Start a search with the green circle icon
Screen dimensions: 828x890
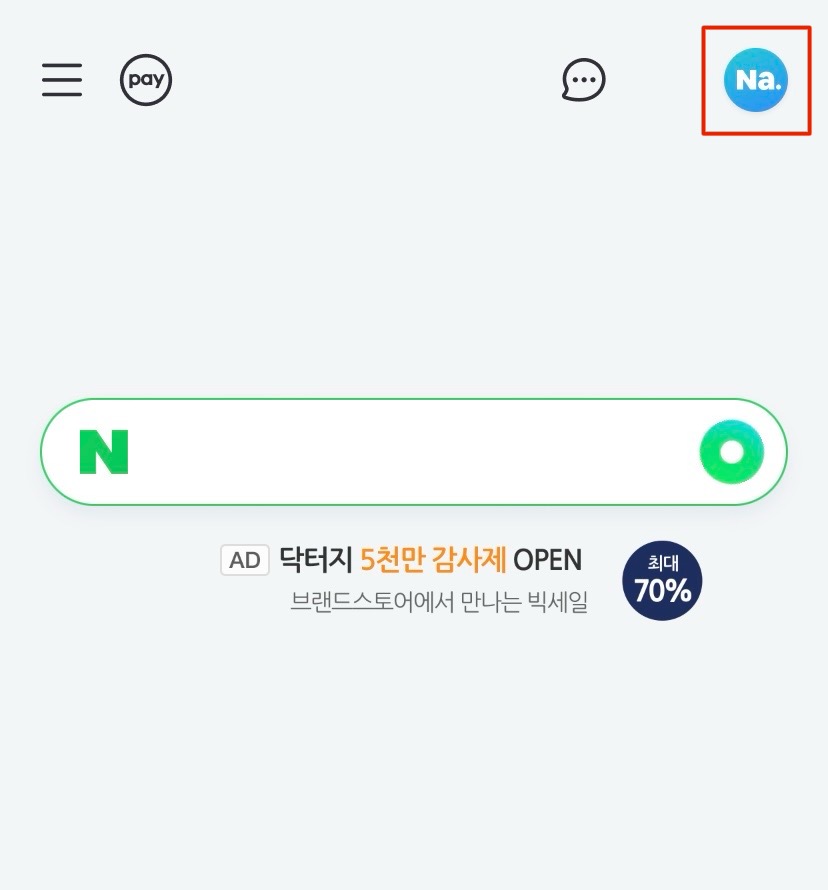(x=731, y=451)
